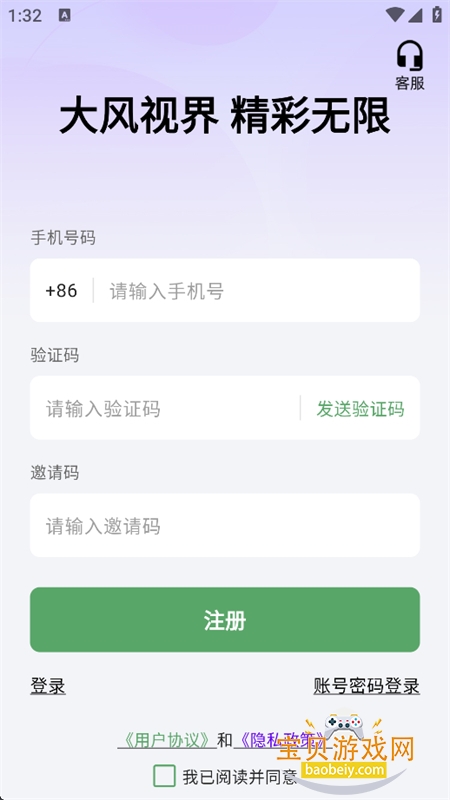450x800 pixels.
Task: Focus the invitation code field
Action: 224,526
